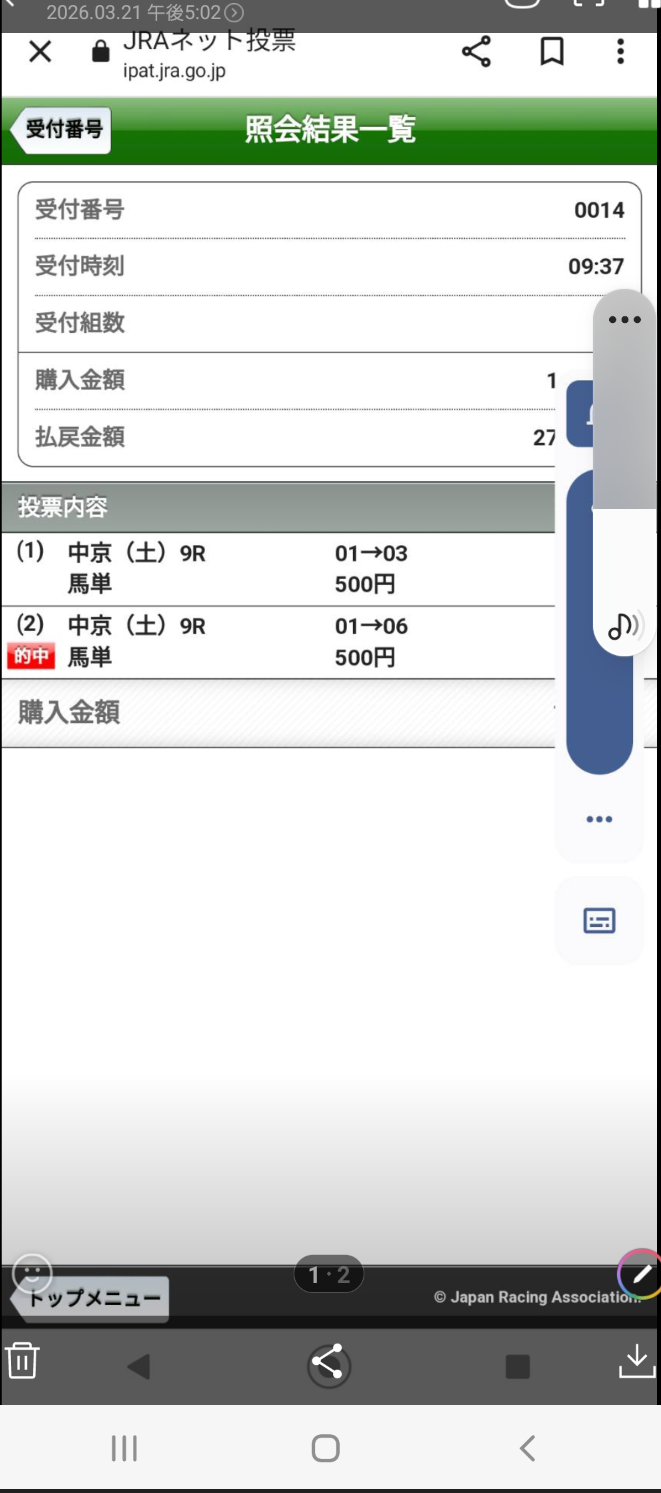Go to the home screen
This screenshot has height=1493, width=661.
[326, 1447]
